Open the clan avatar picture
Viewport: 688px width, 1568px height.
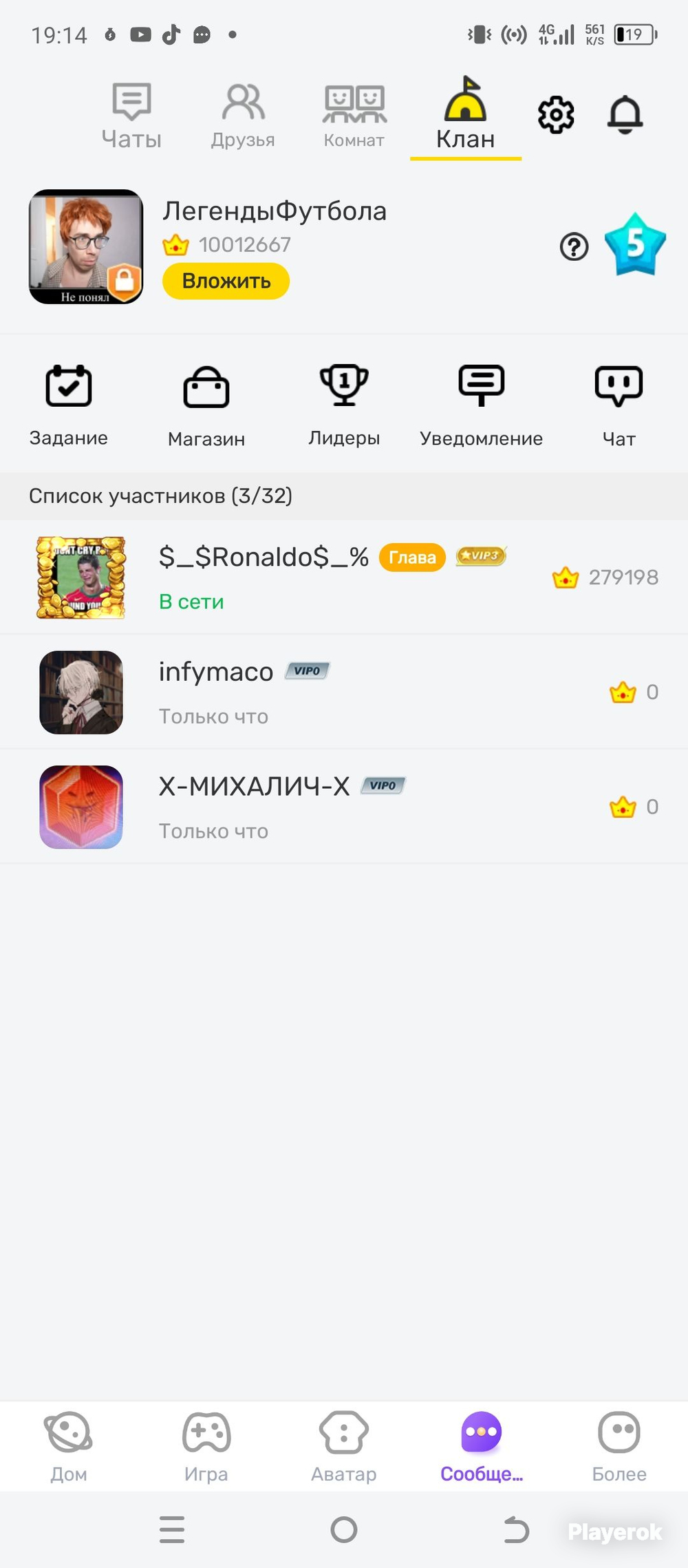coord(86,246)
